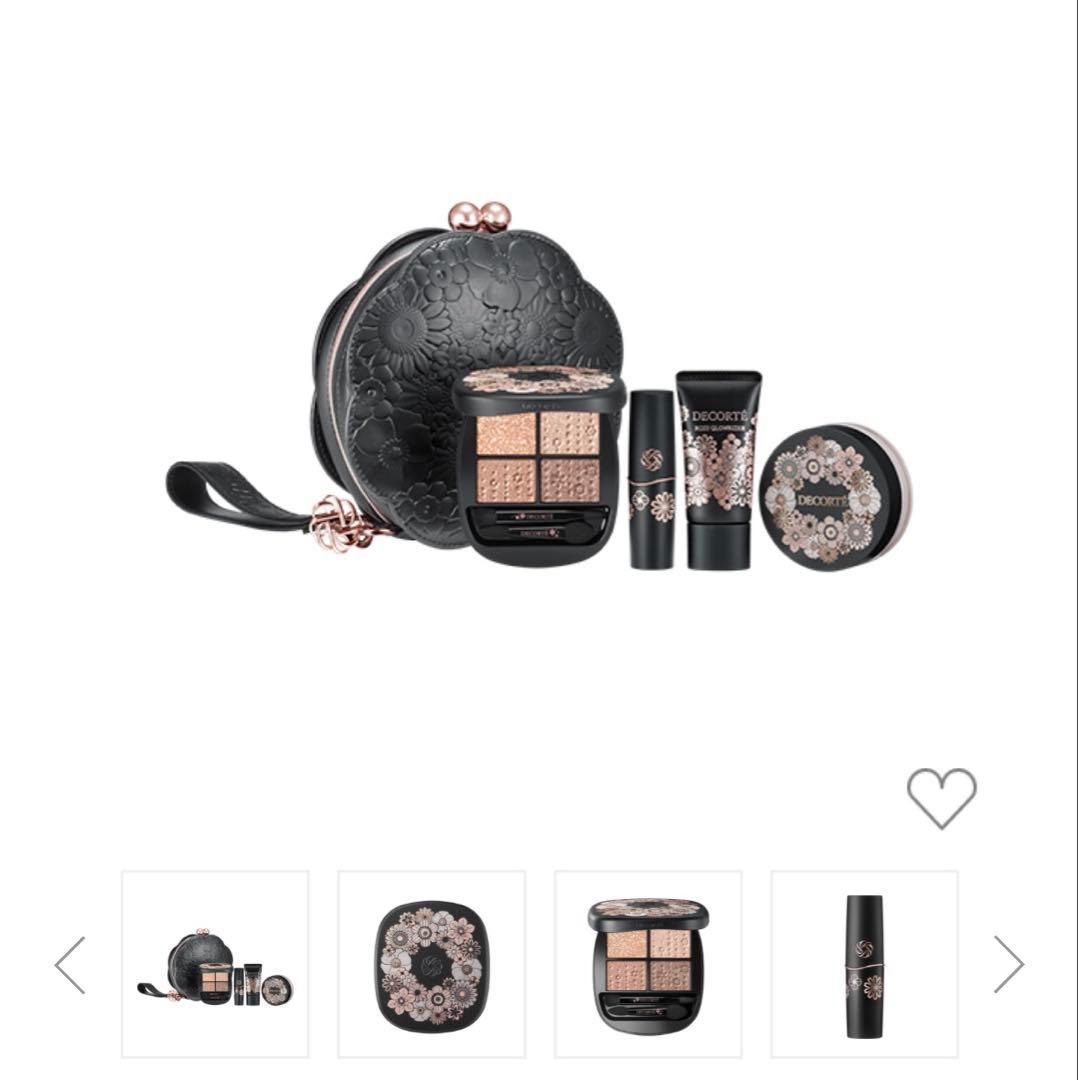The image size is (1078, 1080).
Task: View the black lipstick thumbnail
Action: [864, 964]
